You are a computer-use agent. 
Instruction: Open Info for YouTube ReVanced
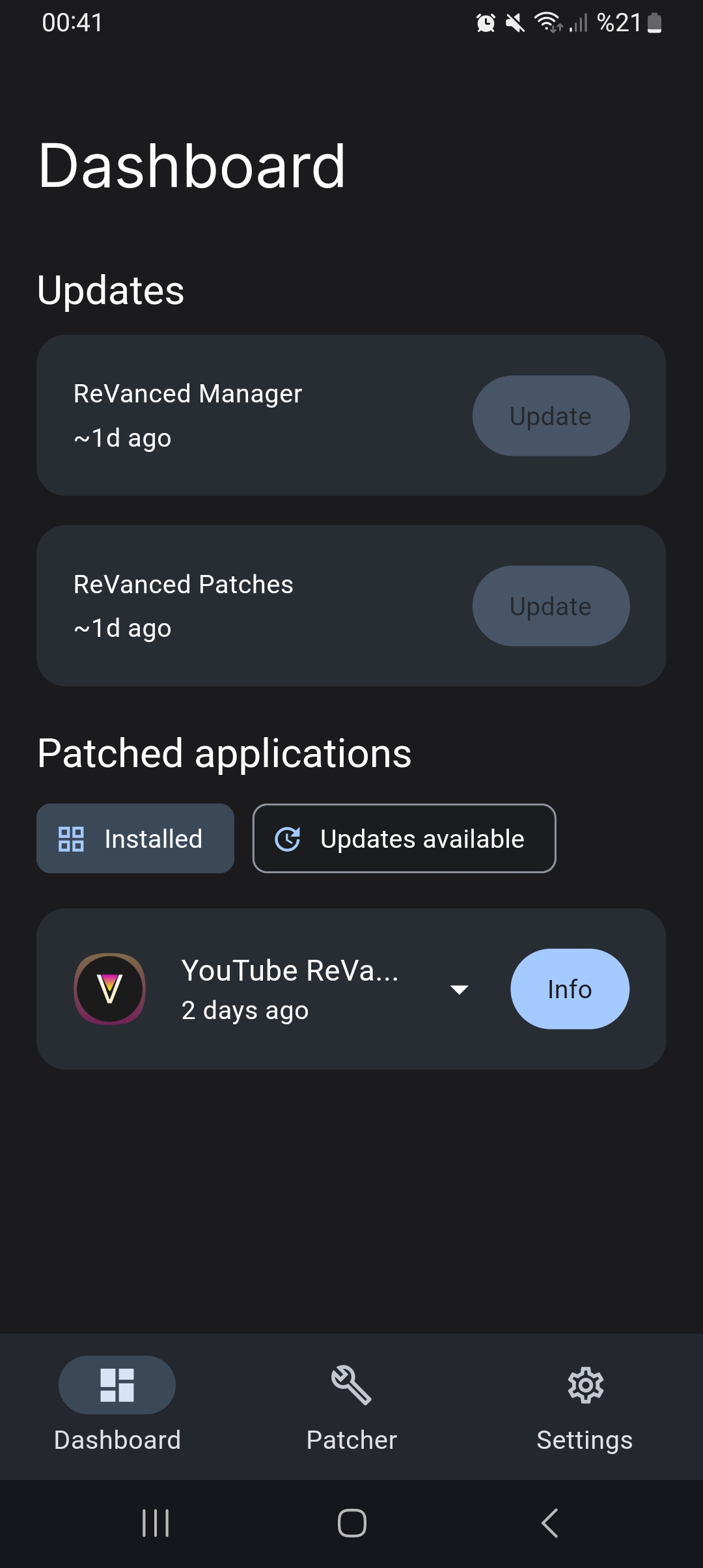pyautogui.click(x=570, y=988)
